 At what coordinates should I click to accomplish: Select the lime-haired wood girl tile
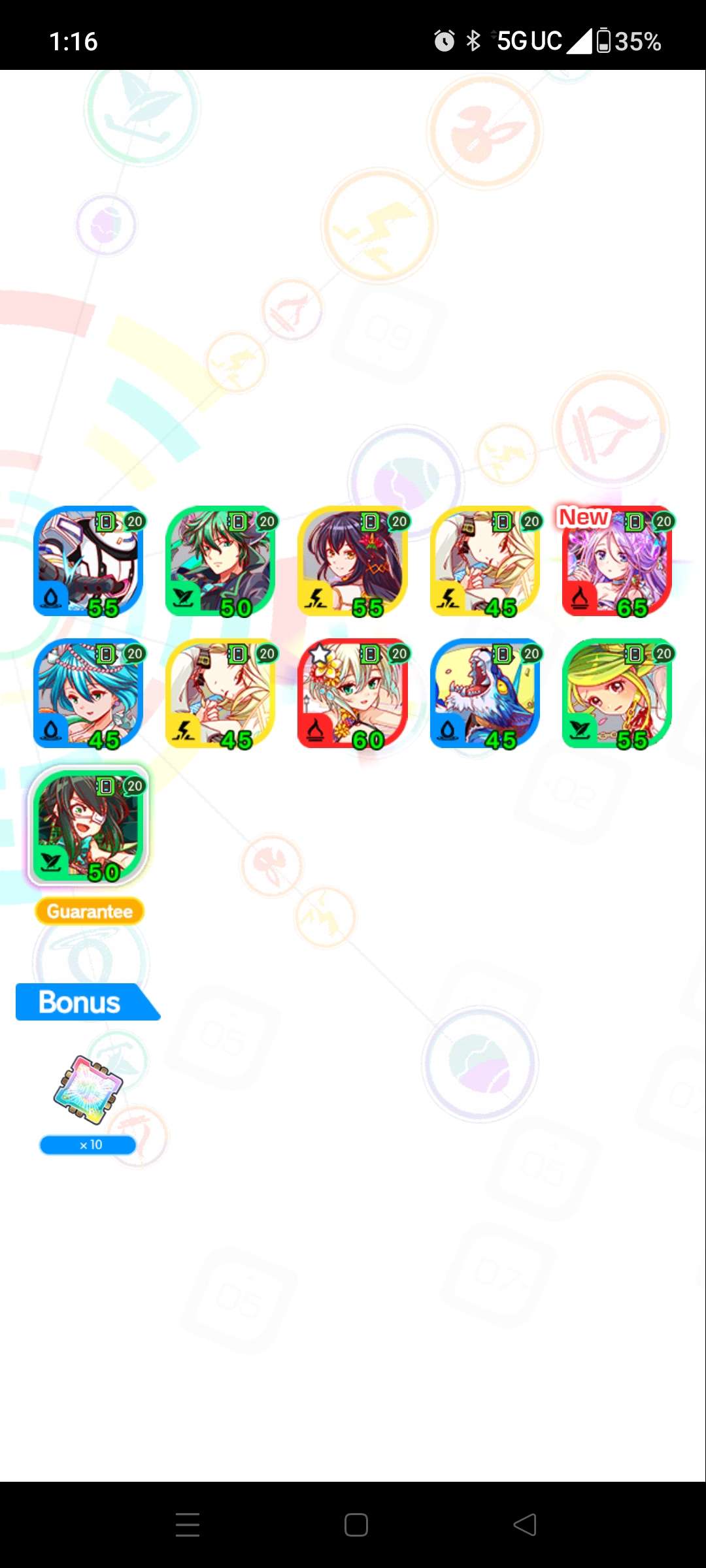coord(616,693)
